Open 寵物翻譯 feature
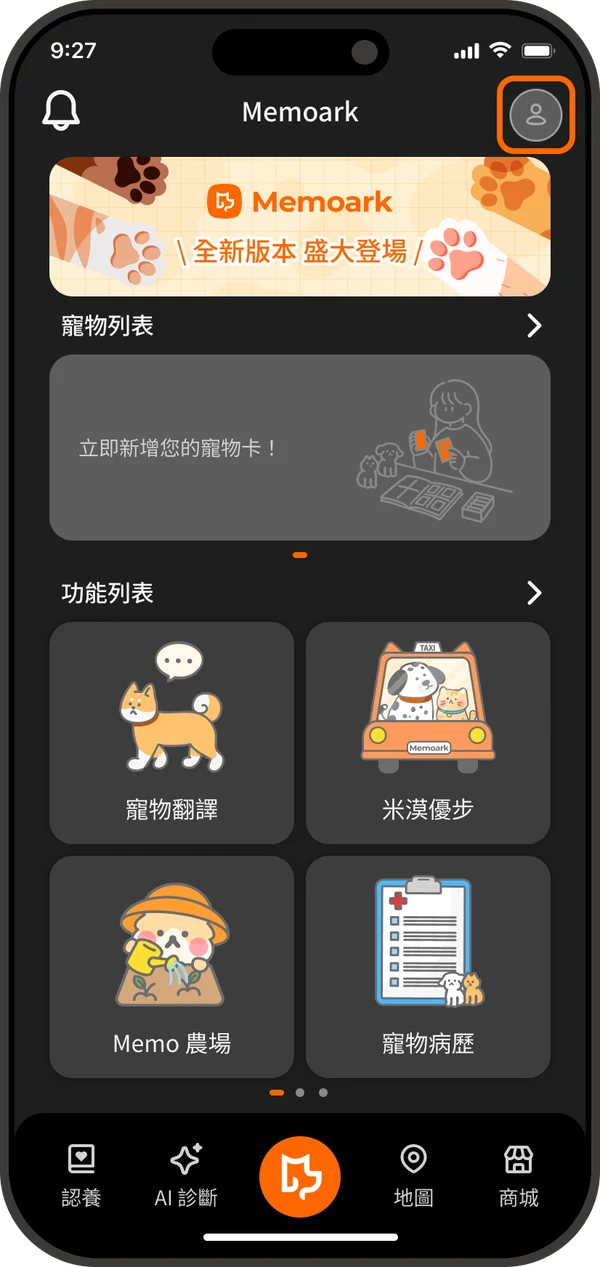600x1267 pixels. coord(172,733)
